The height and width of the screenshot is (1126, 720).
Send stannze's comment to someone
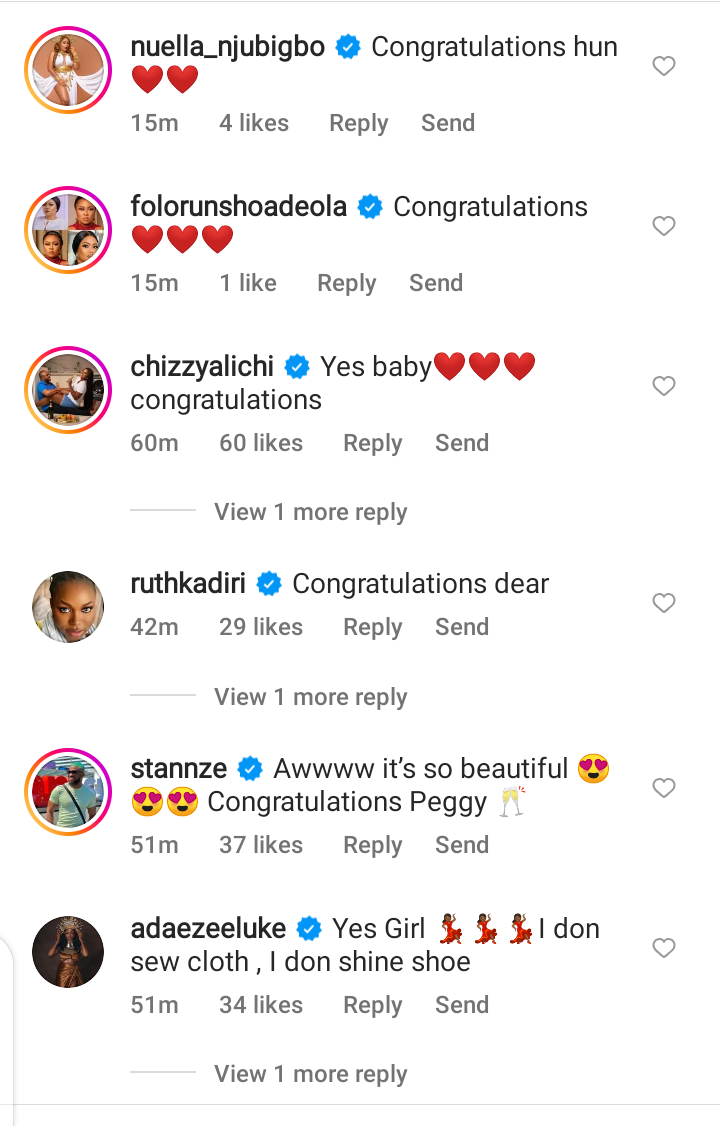tap(461, 845)
